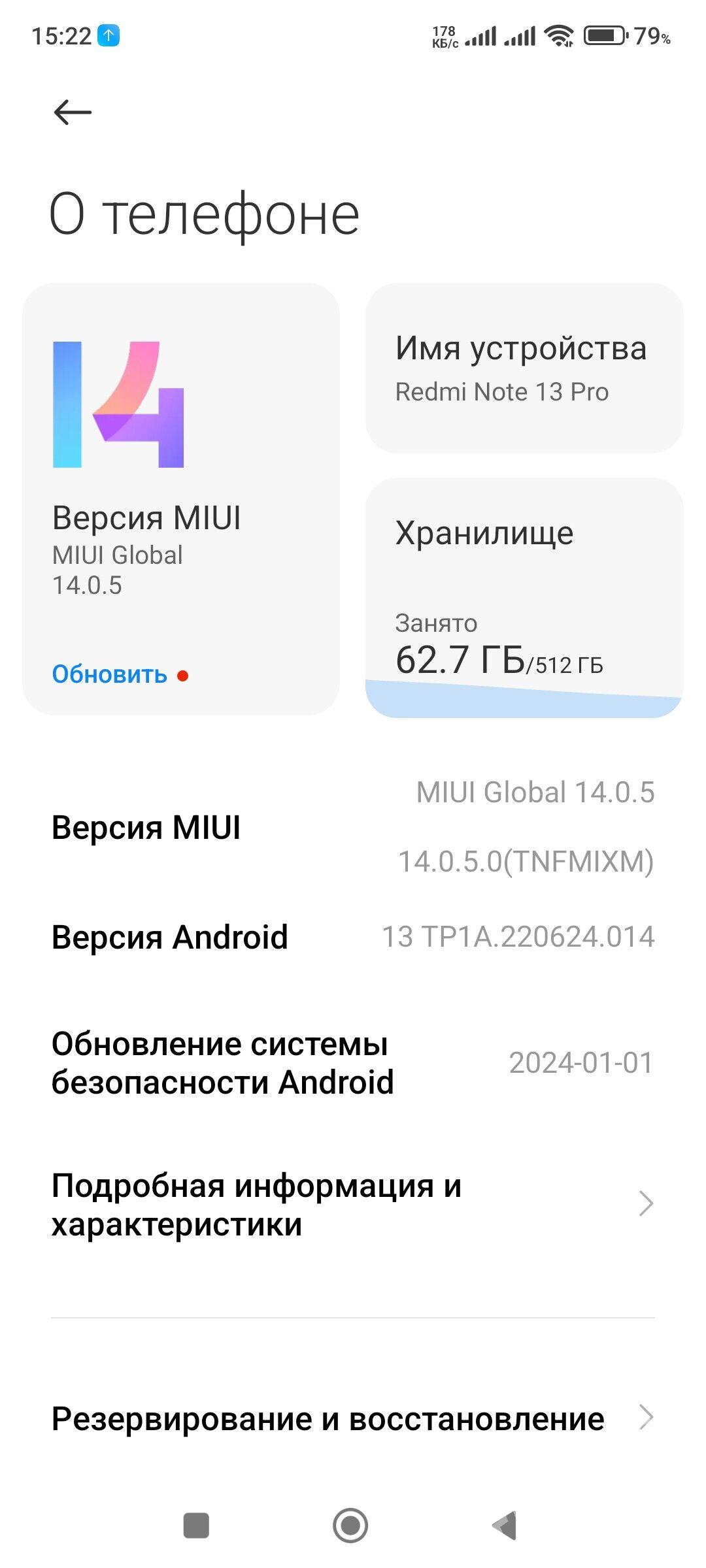
Task: Open Резервирование и восстановление
Action: pyautogui.click(x=353, y=1418)
